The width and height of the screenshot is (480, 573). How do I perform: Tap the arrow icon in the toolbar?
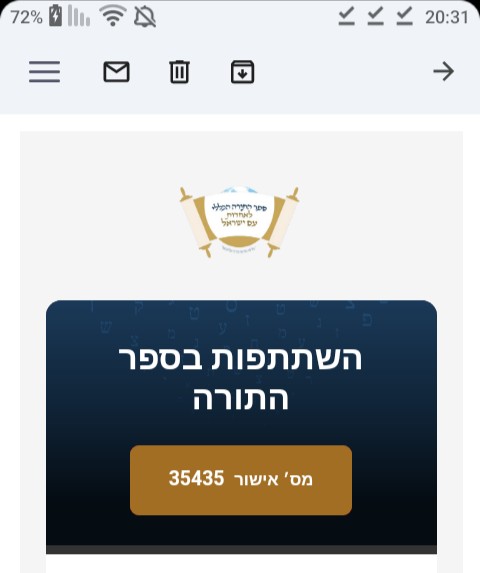tap(443, 71)
